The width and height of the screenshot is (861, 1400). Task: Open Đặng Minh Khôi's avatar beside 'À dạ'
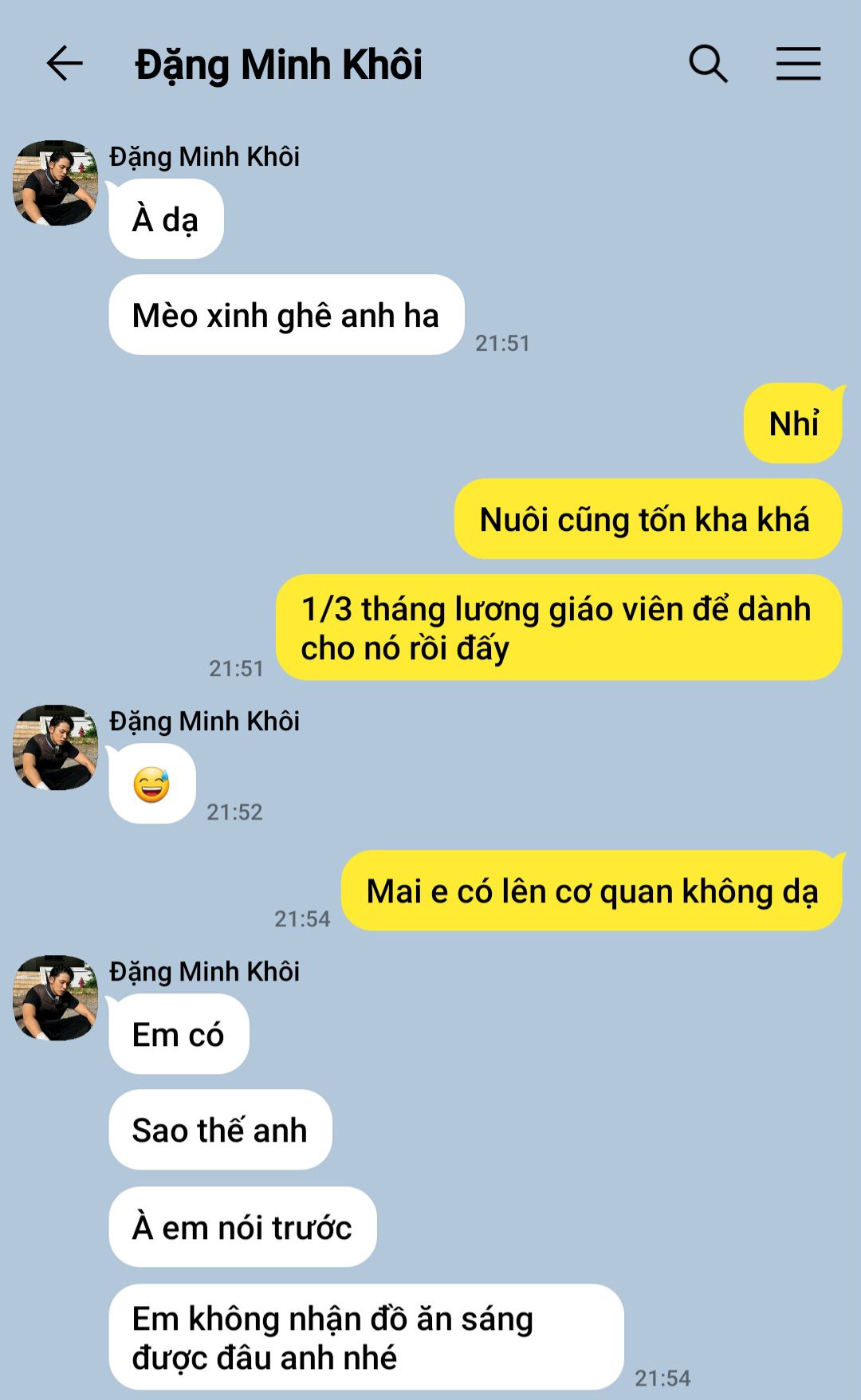click(56, 183)
